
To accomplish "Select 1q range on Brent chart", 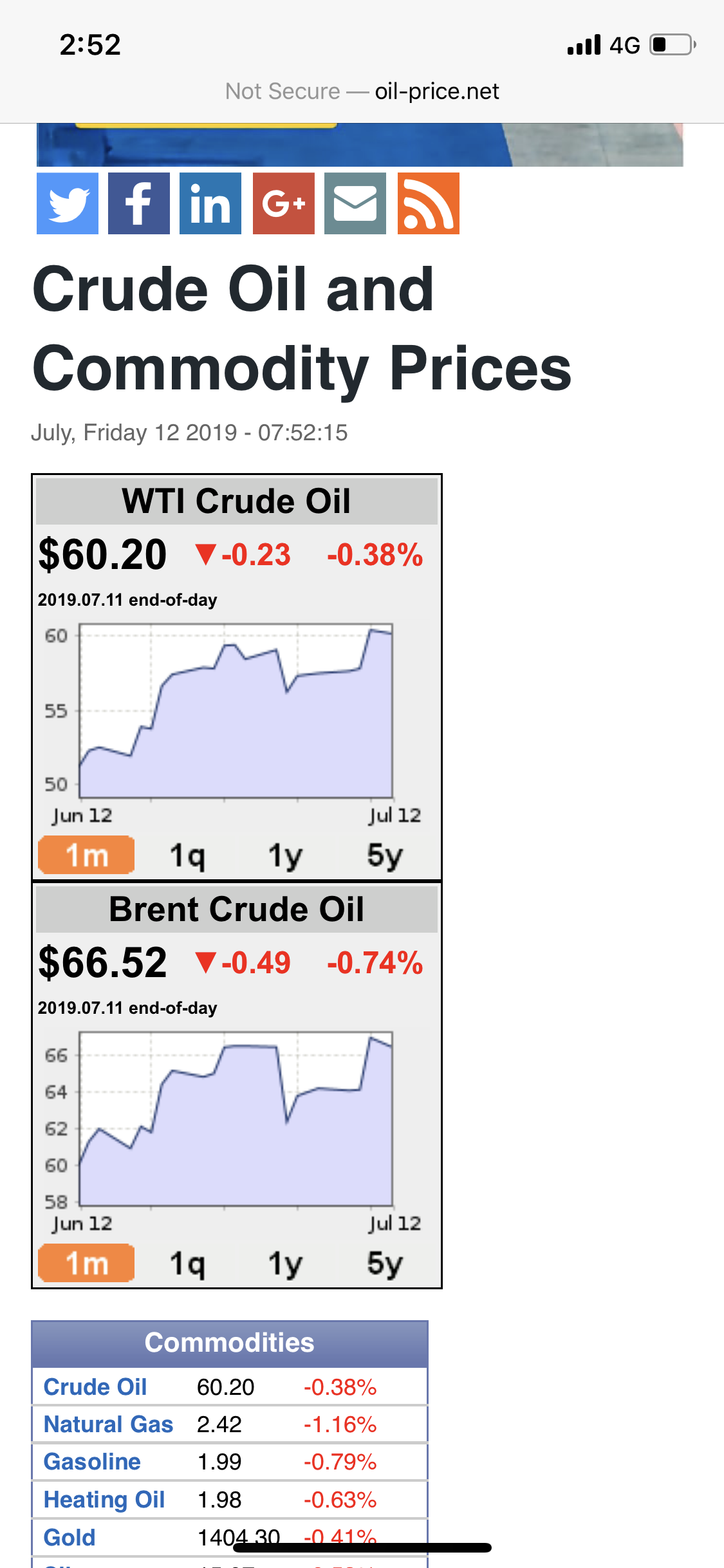I will [187, 1264].
